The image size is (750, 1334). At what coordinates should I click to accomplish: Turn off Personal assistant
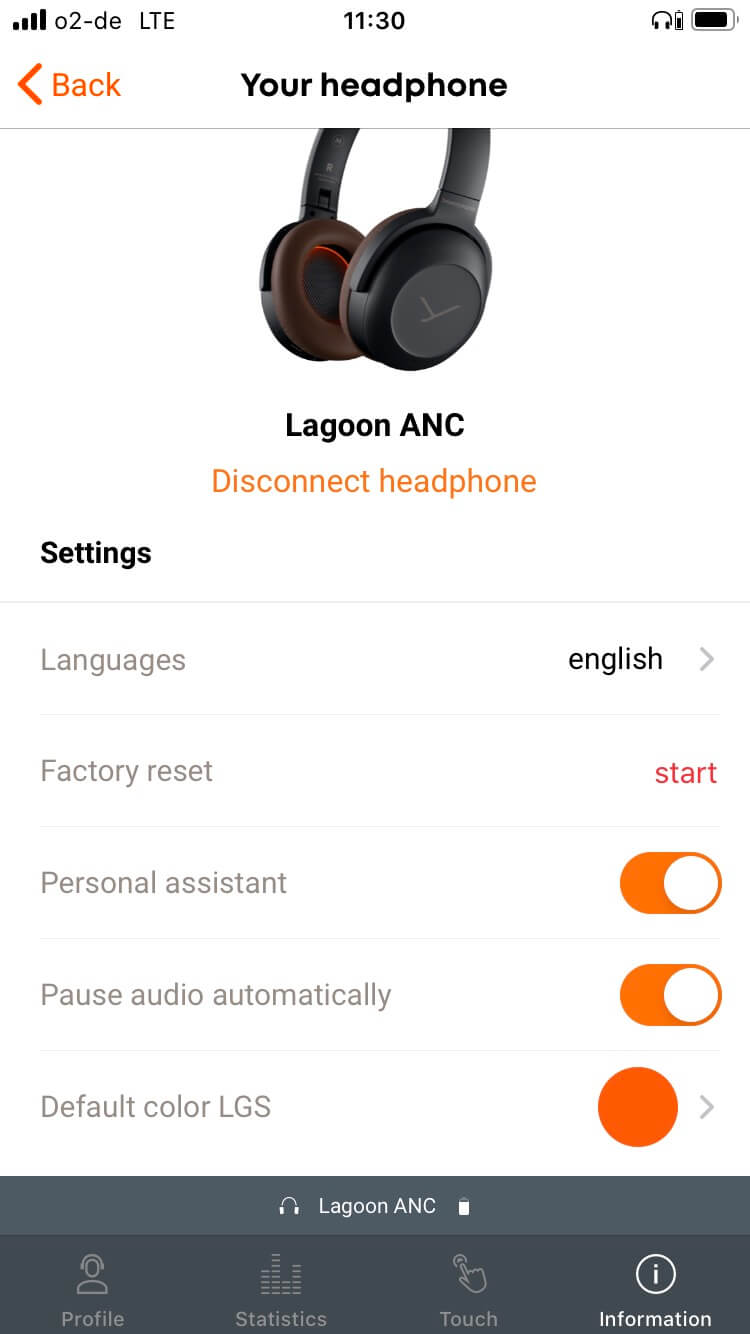pos(670,883)
